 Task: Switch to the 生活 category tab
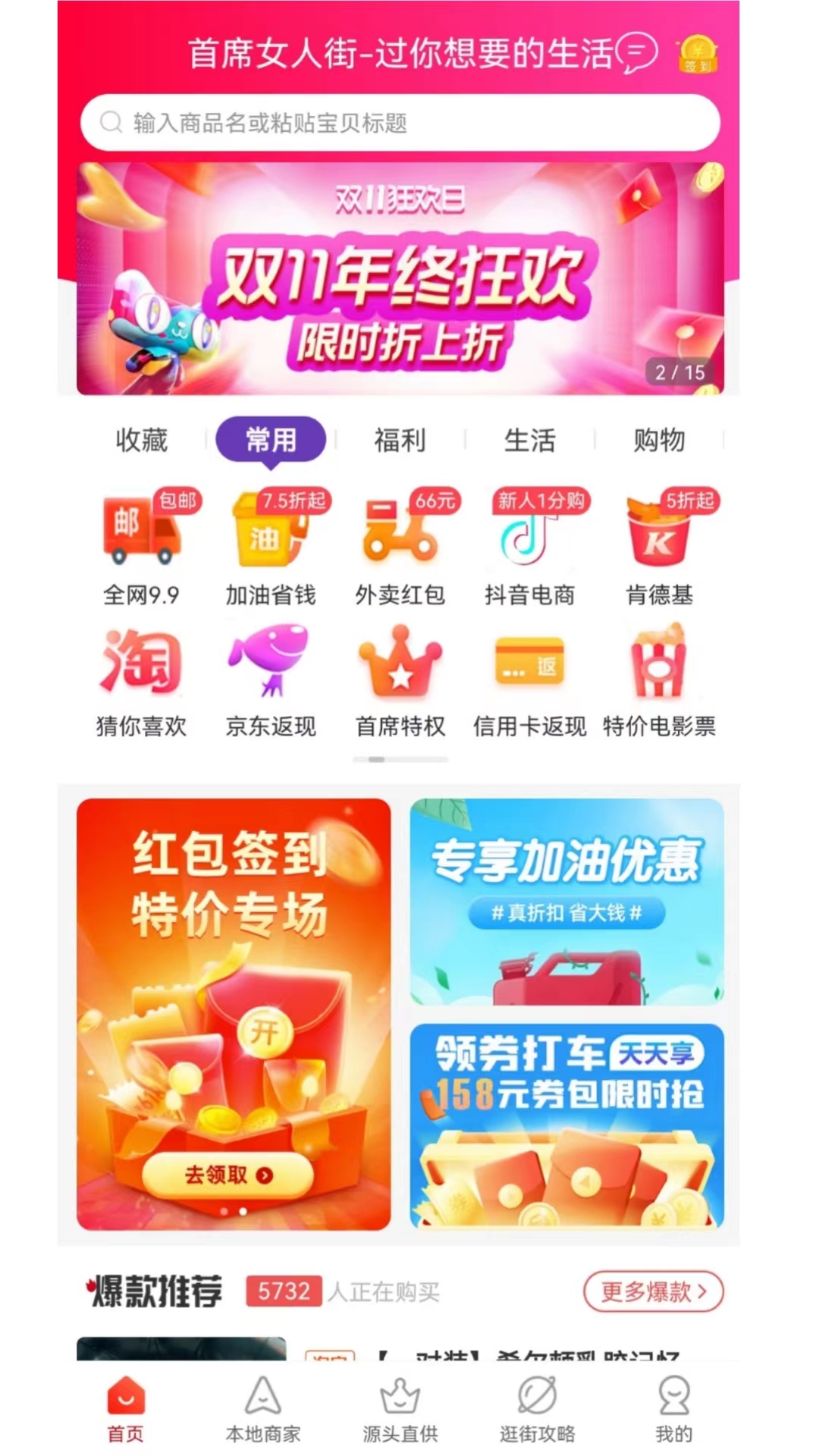point(531,441)
